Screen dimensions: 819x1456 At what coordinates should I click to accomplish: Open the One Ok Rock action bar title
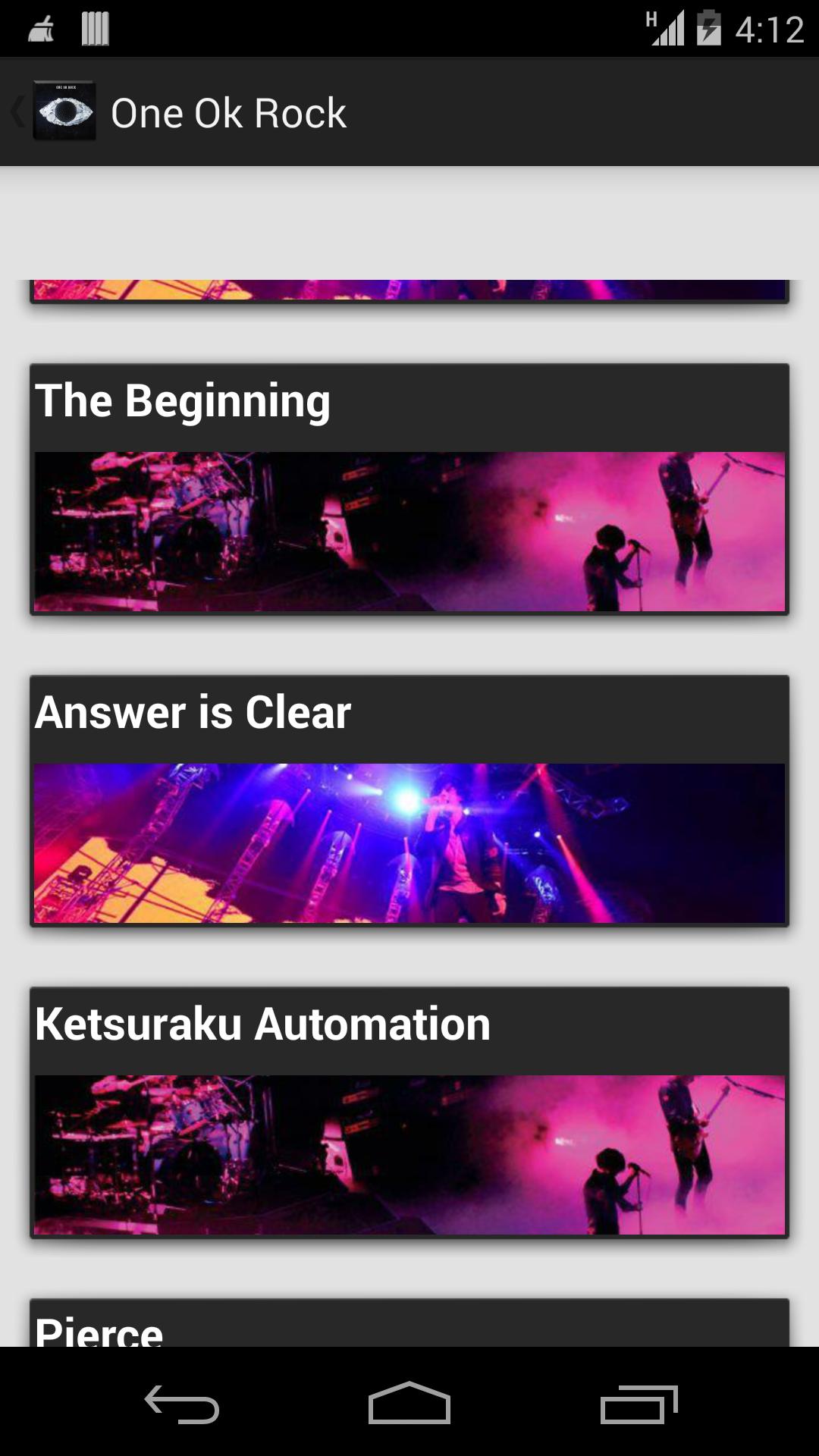229,111
